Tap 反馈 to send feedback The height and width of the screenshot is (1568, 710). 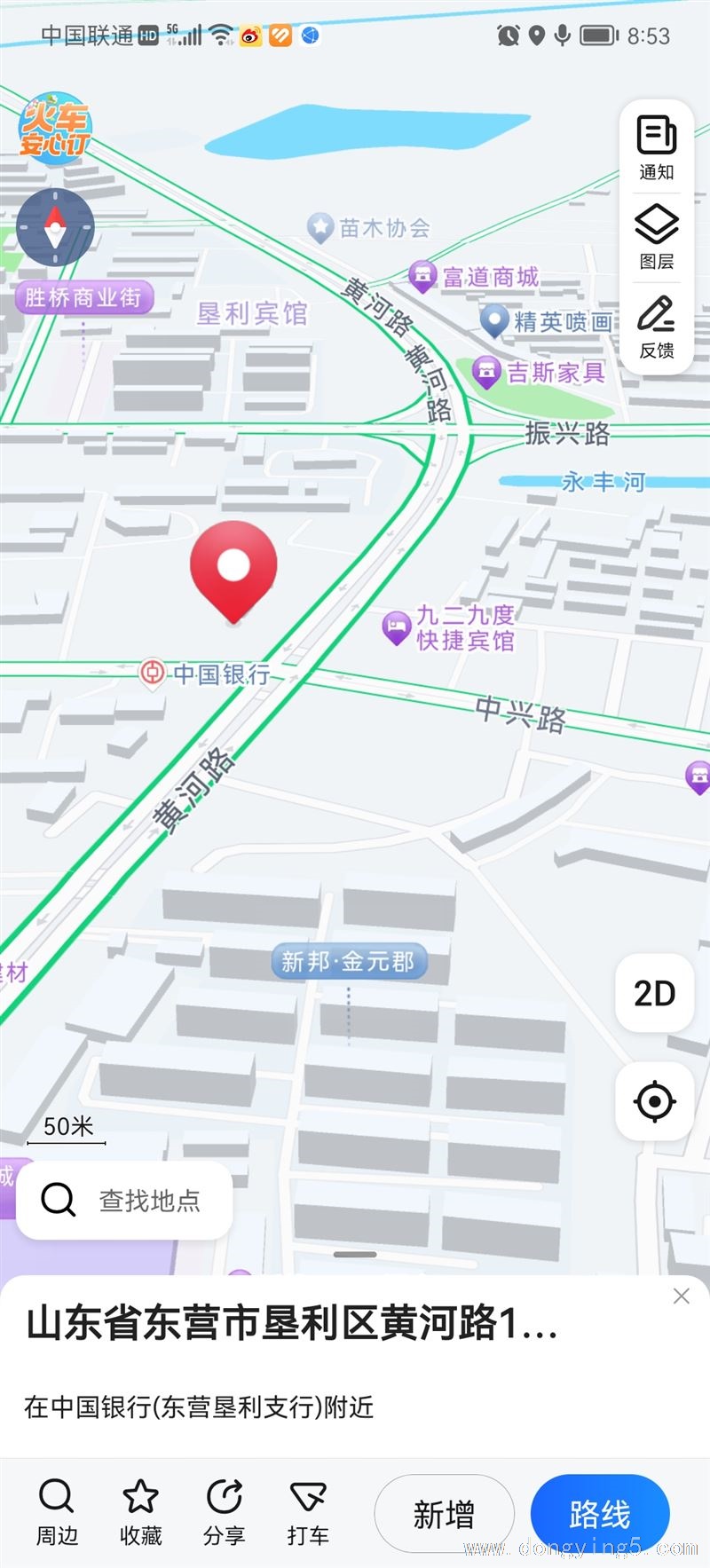(x=657, y=327)
